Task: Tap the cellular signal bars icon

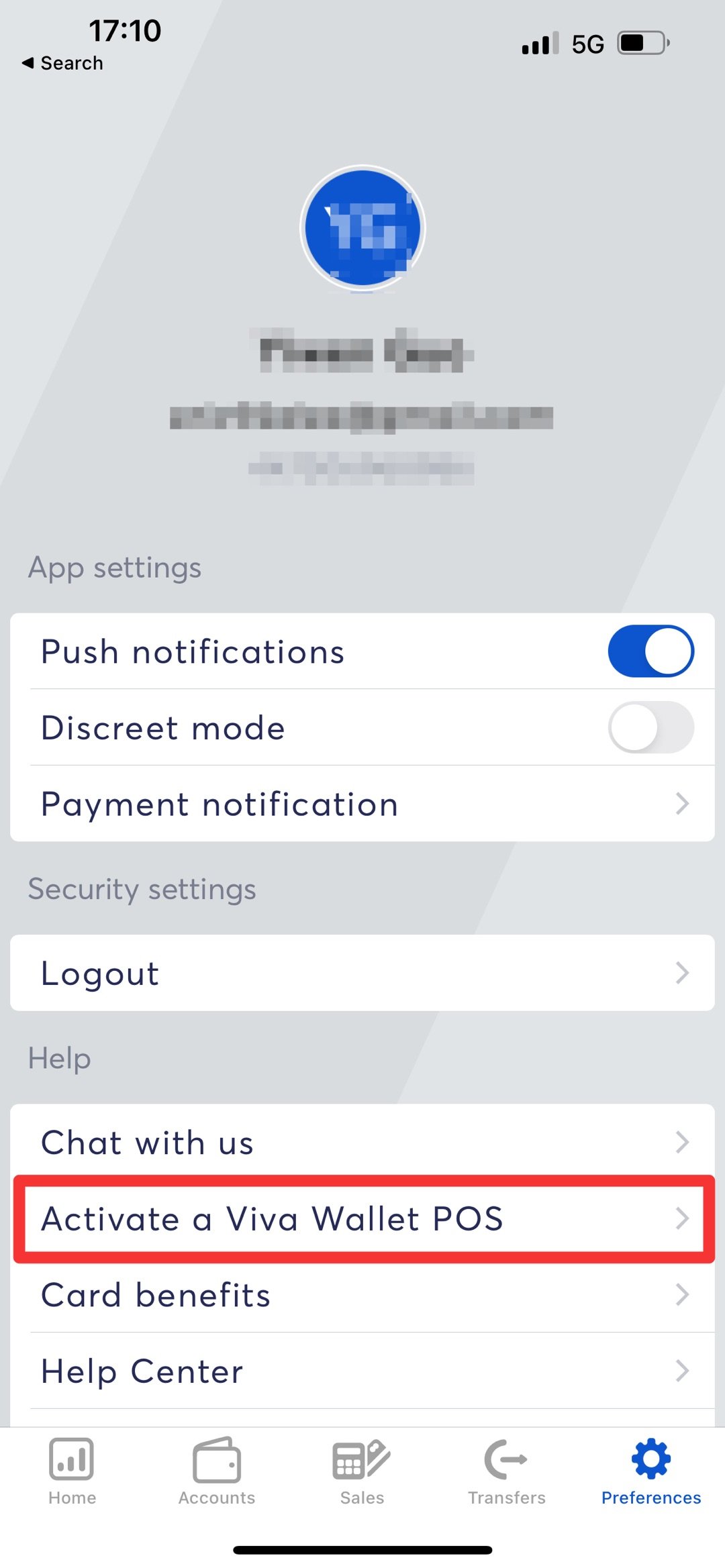Action: tap(539, 42)
